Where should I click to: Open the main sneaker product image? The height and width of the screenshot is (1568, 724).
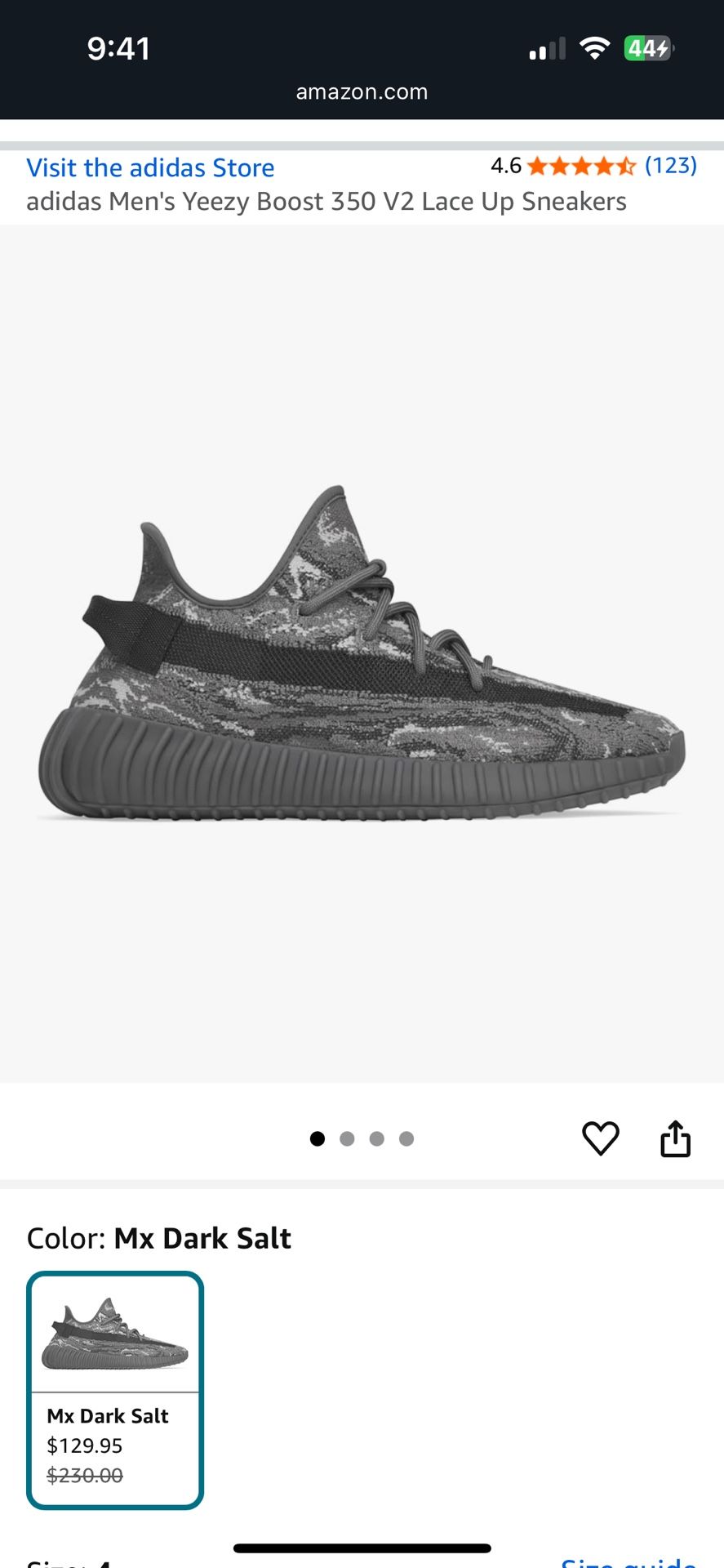[x=362, y=653]
